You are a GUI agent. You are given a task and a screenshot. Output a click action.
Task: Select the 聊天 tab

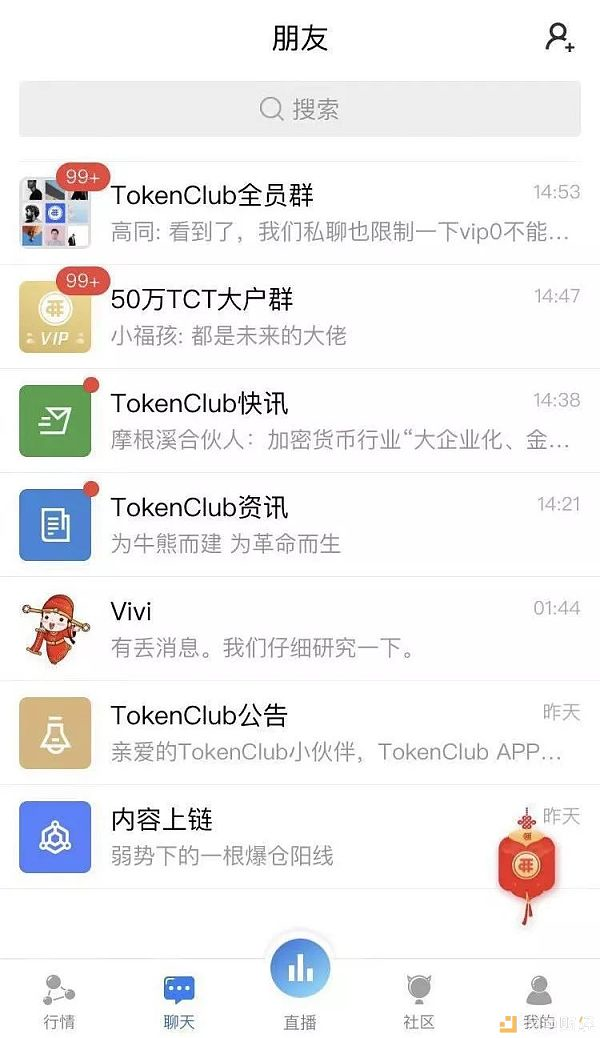[x=179, y=1001]
